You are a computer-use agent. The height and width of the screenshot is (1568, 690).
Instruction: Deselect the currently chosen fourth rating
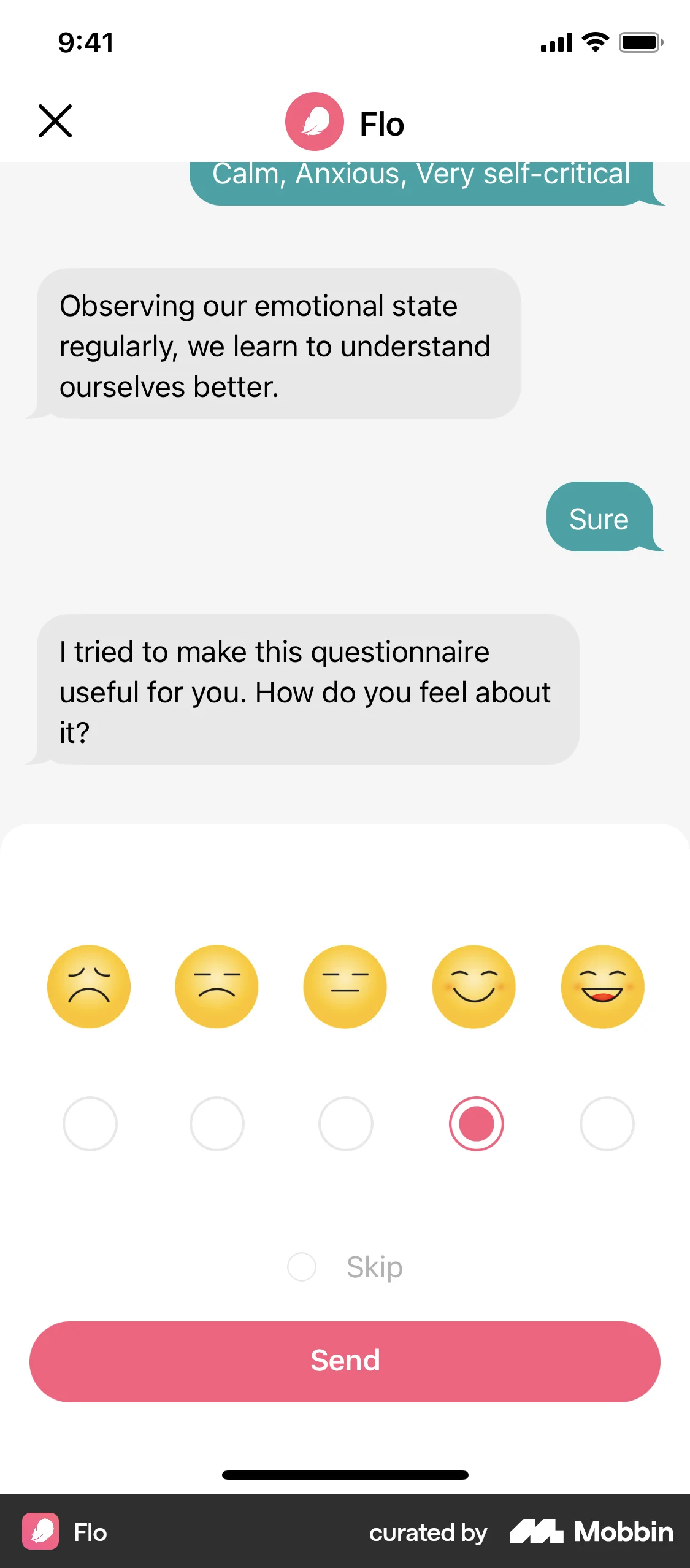pos(477,1123)
